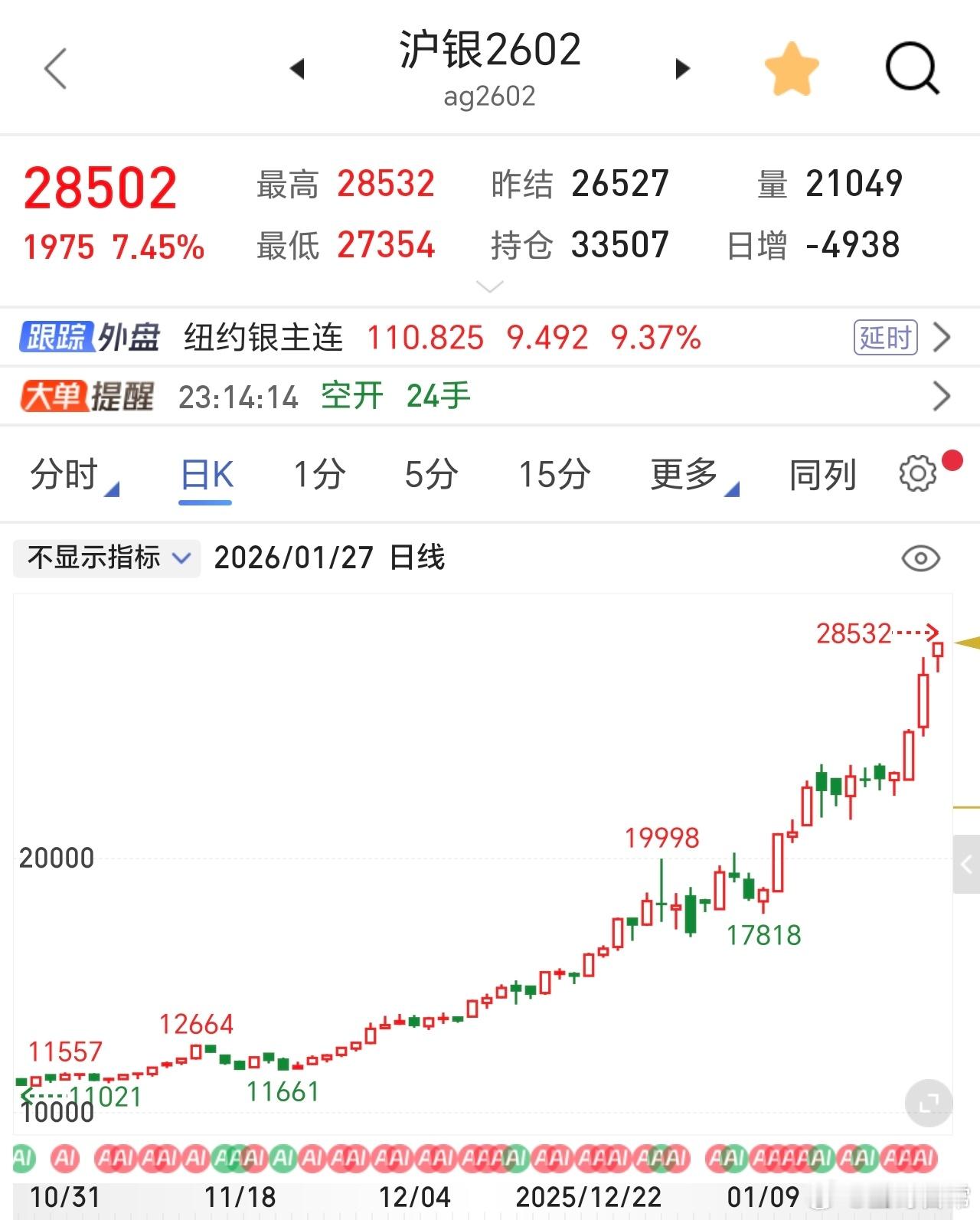The image size is (980, 1220).
Task: Switch to the 日K daily candlestick tab
Action: click(x=204, y=475)
